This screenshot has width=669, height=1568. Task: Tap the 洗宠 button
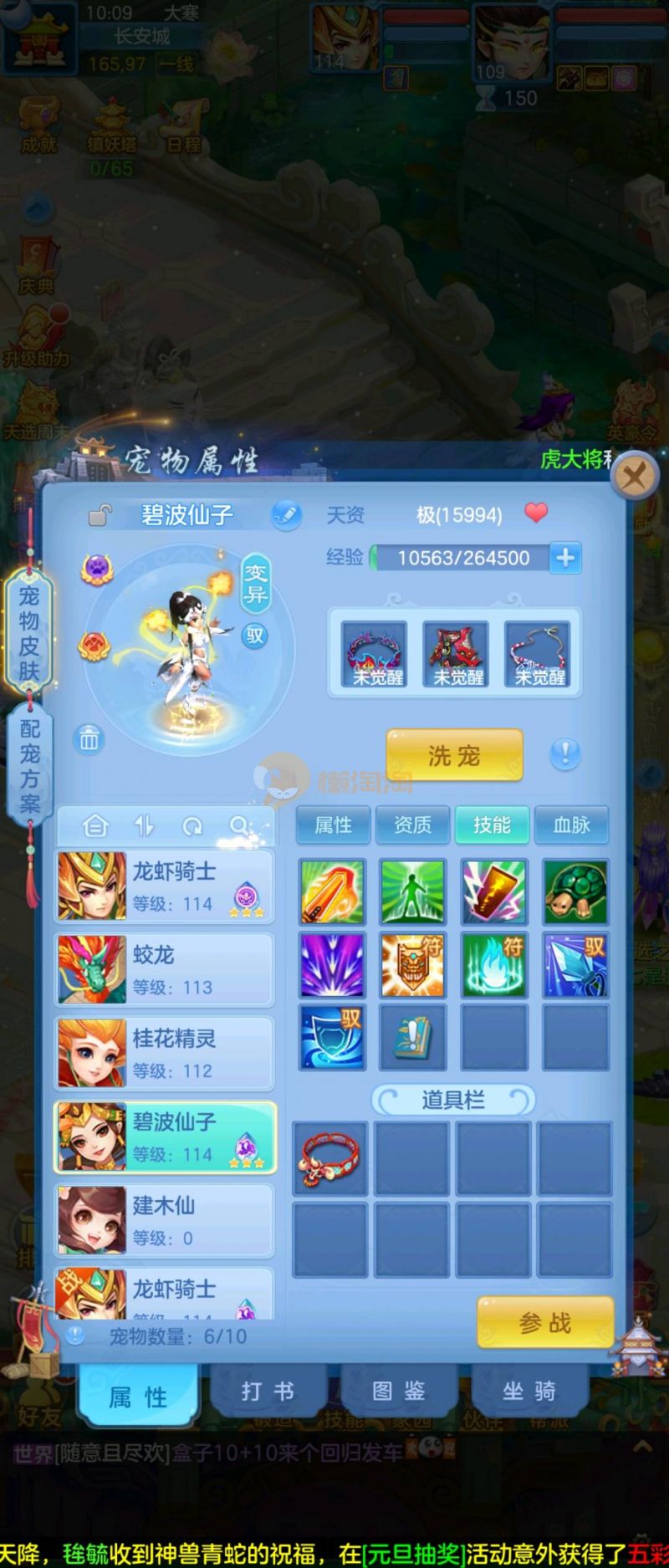[x=454, y=756]
